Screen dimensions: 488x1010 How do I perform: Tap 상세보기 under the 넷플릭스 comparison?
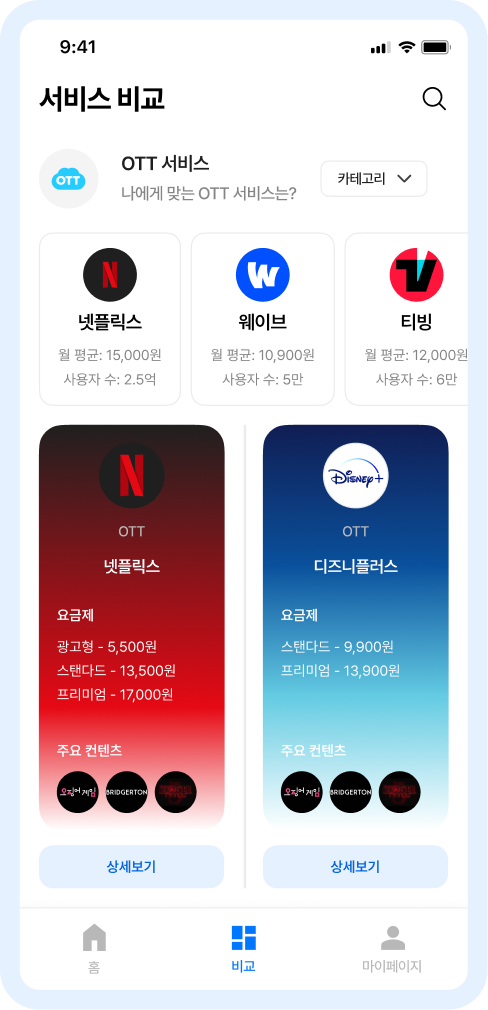coord(131,866)
